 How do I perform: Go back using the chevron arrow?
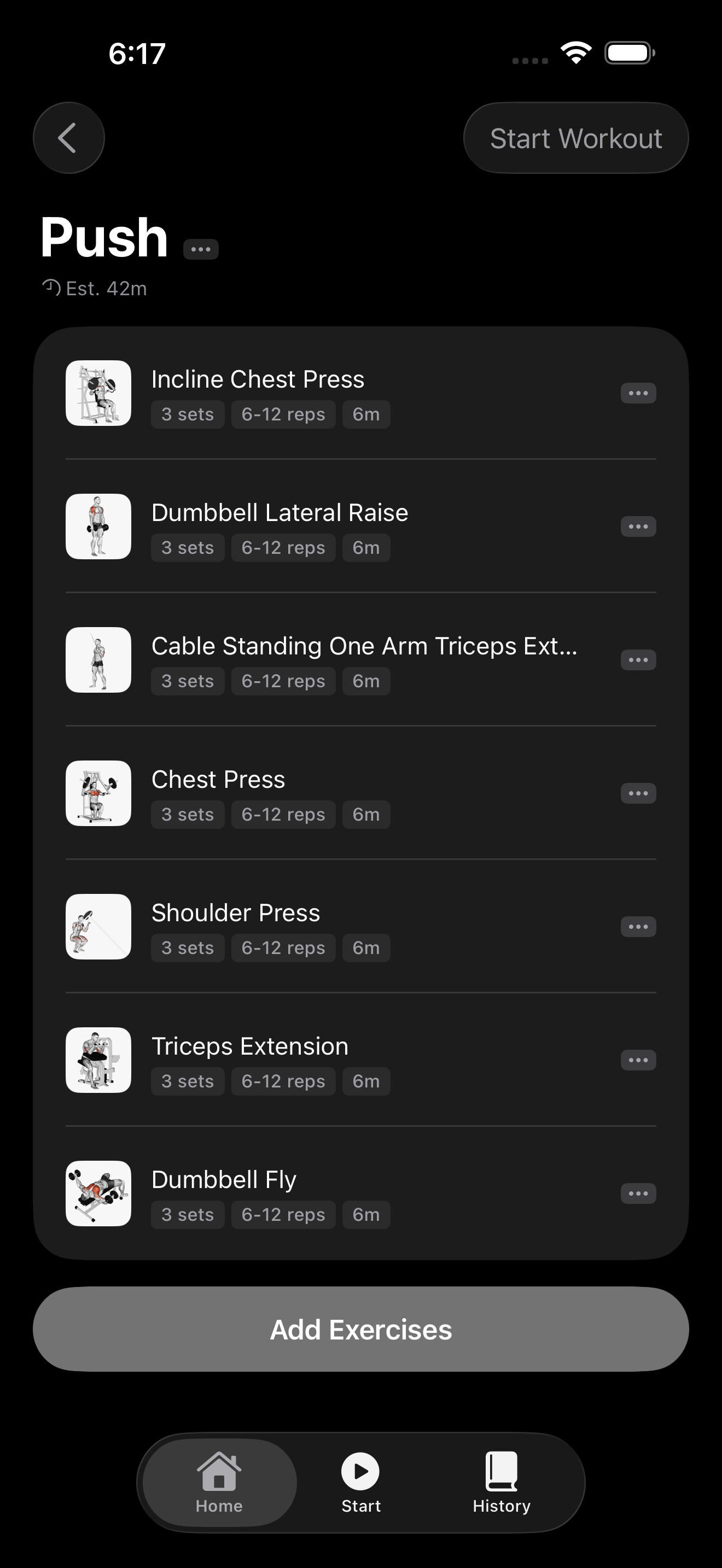click(68, 138)
